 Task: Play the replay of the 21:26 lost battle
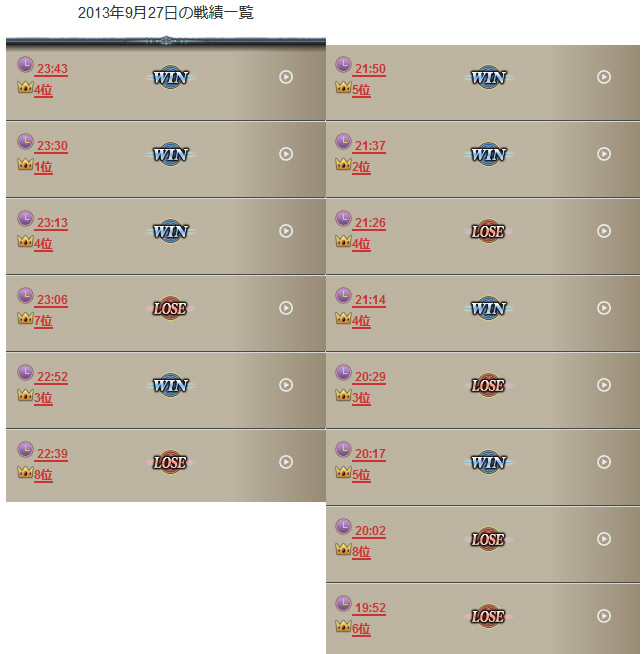tap(603, 231)
